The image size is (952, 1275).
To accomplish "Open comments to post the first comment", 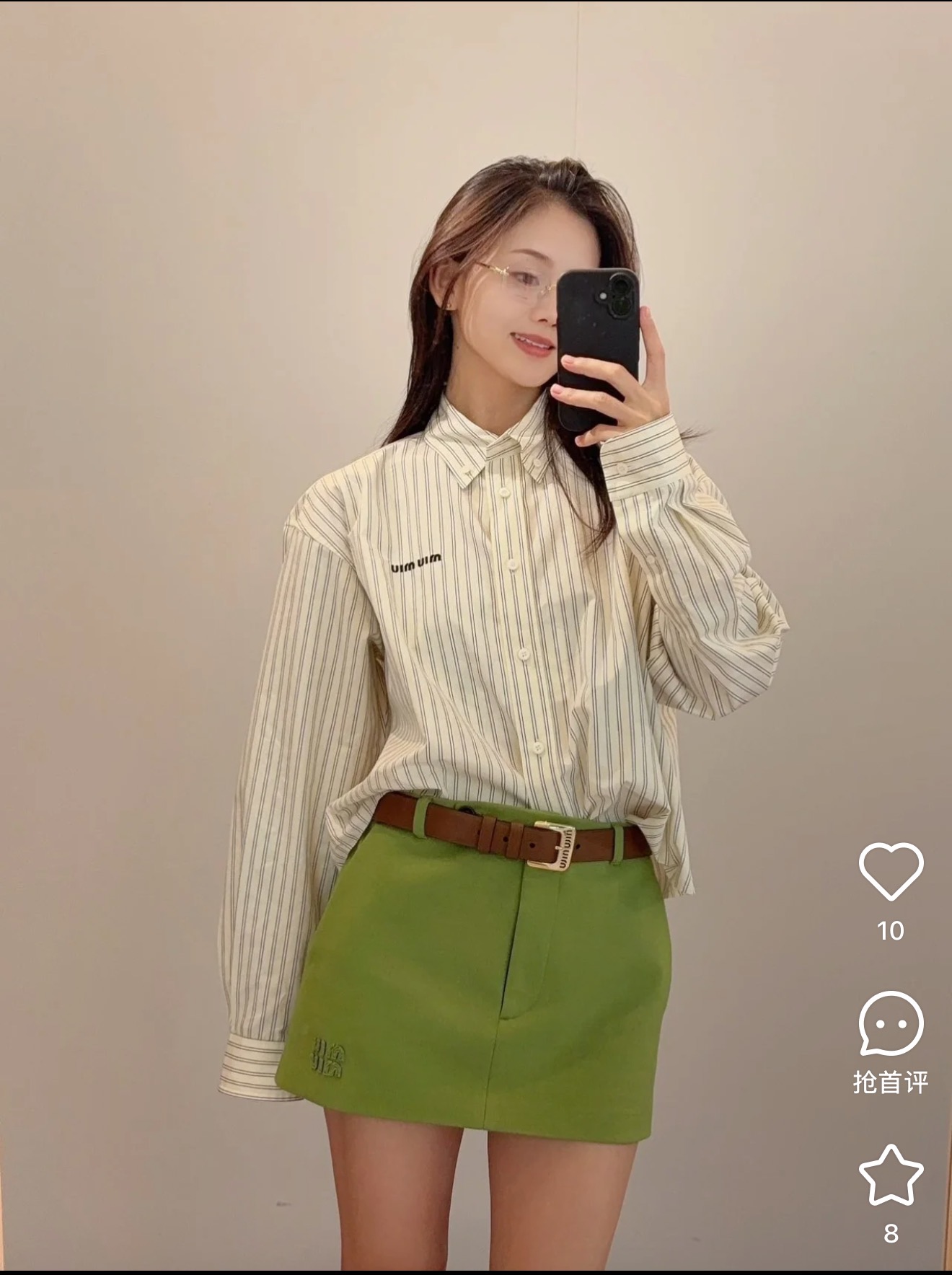I will point(891,1023).
